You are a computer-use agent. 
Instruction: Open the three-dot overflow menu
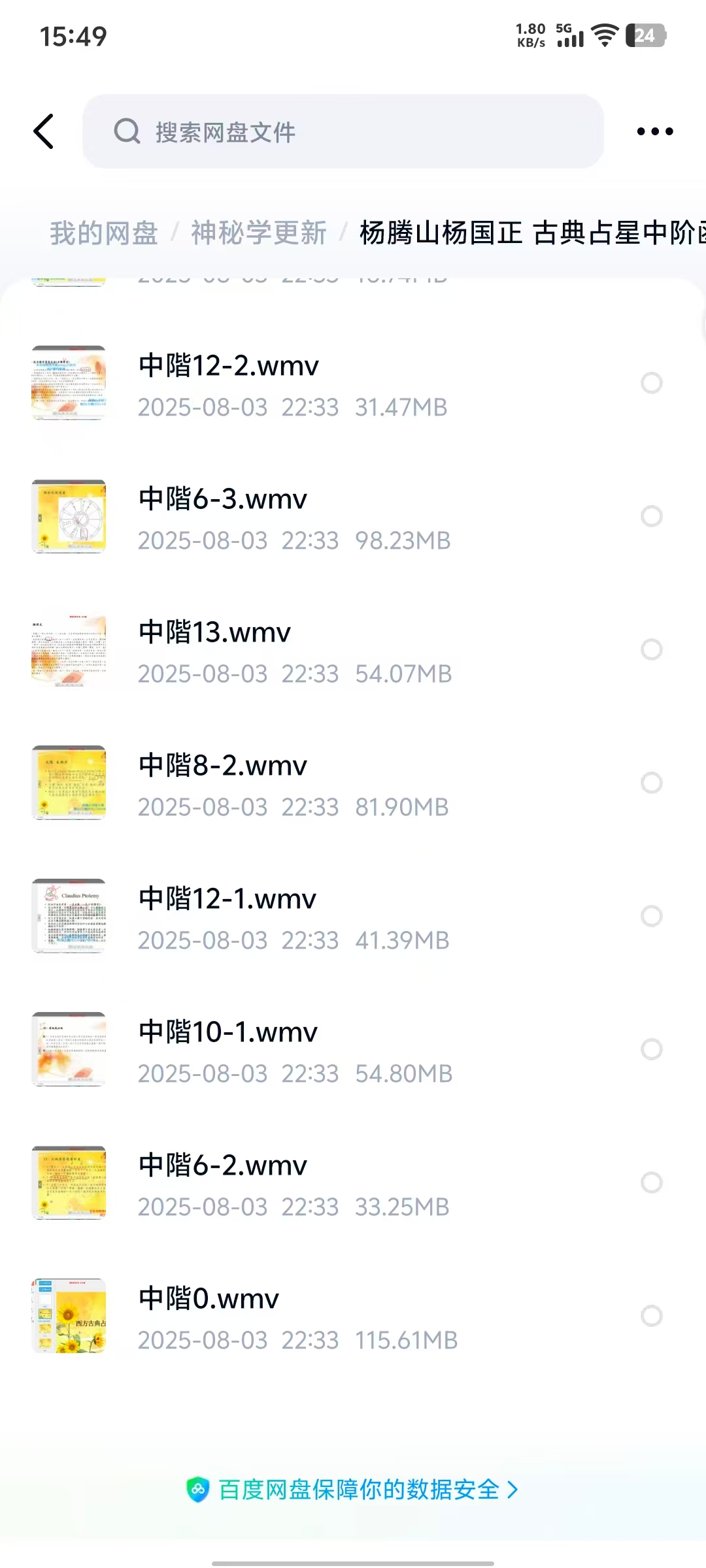(x=654, y=131)
